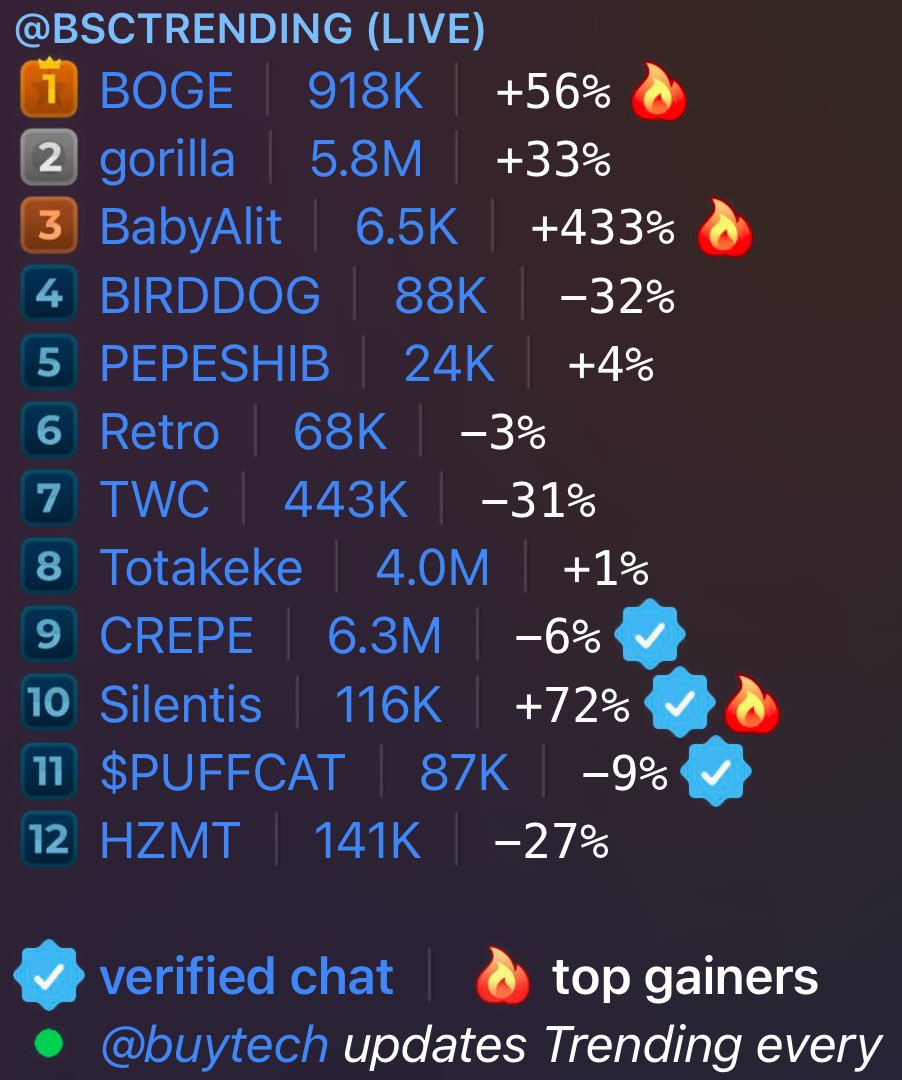Follow the verified chat link
The width and height of the screenshot is (902, 1080).
coord(246,977)
